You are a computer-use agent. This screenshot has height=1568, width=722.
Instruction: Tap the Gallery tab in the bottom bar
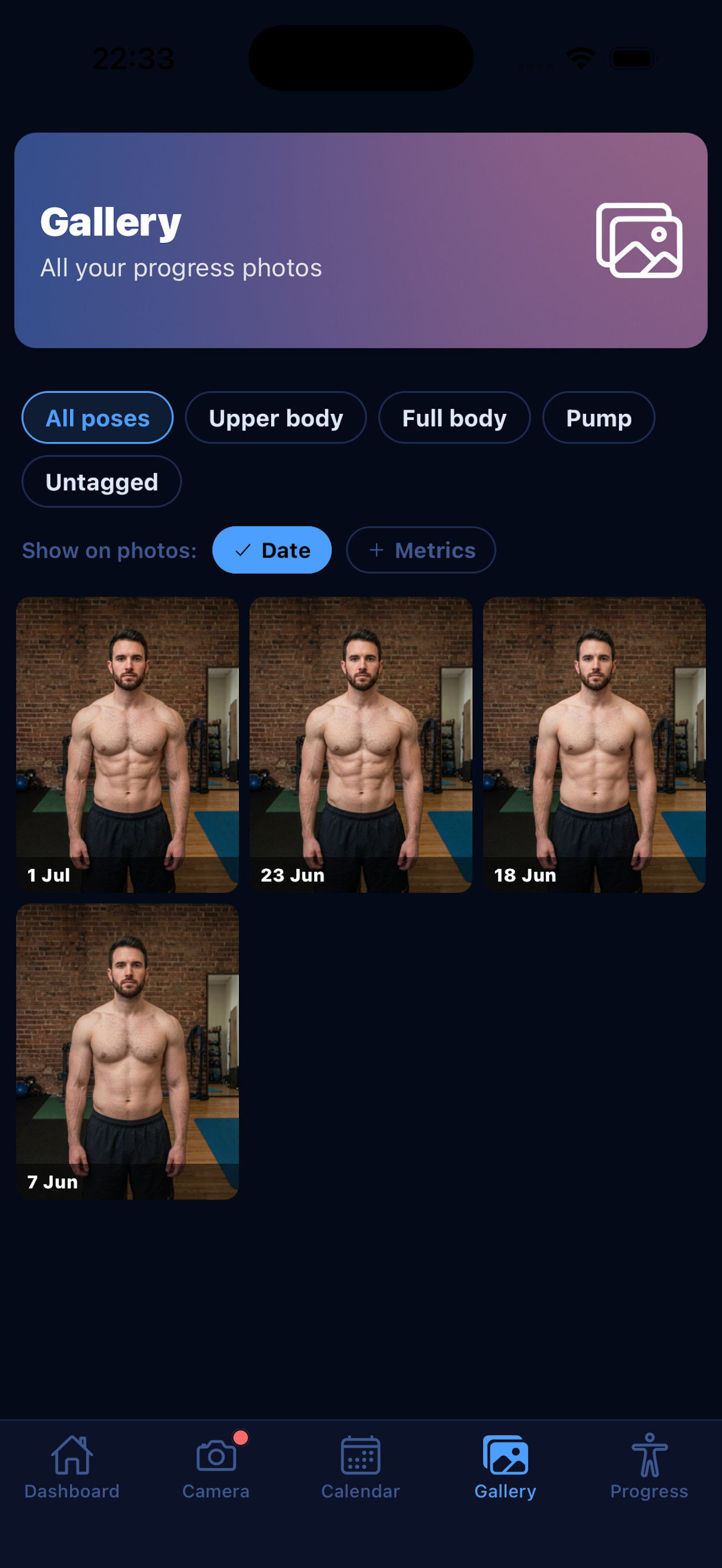[505, 1467]
